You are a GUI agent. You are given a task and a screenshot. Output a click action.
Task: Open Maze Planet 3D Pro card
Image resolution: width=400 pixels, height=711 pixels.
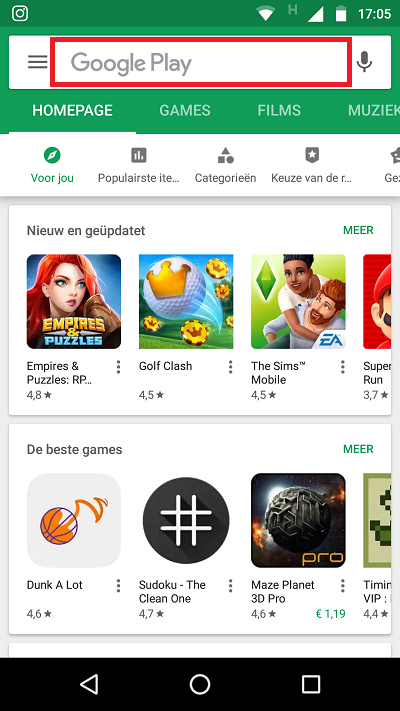298,546
